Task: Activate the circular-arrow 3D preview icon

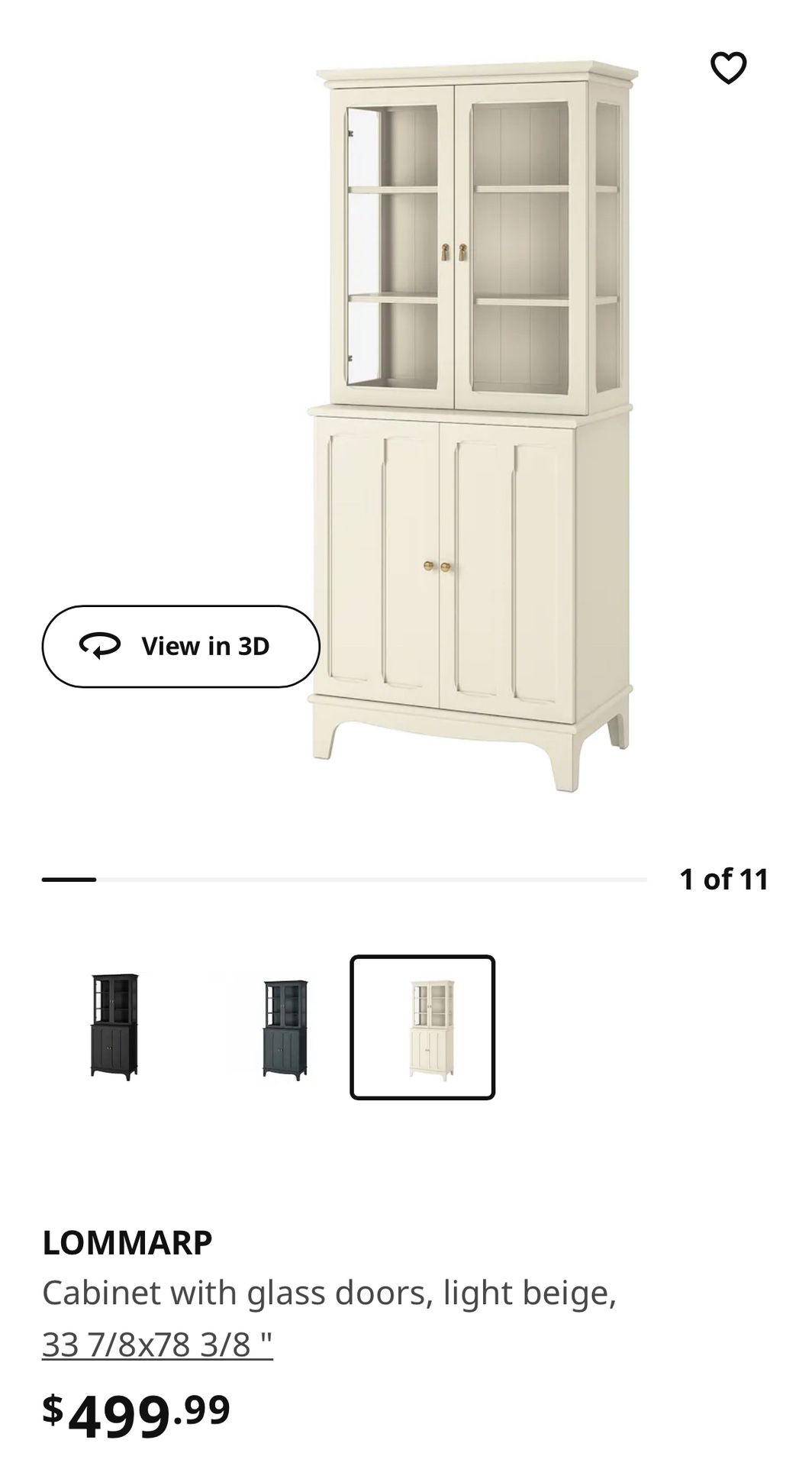Action: (100, 646)
